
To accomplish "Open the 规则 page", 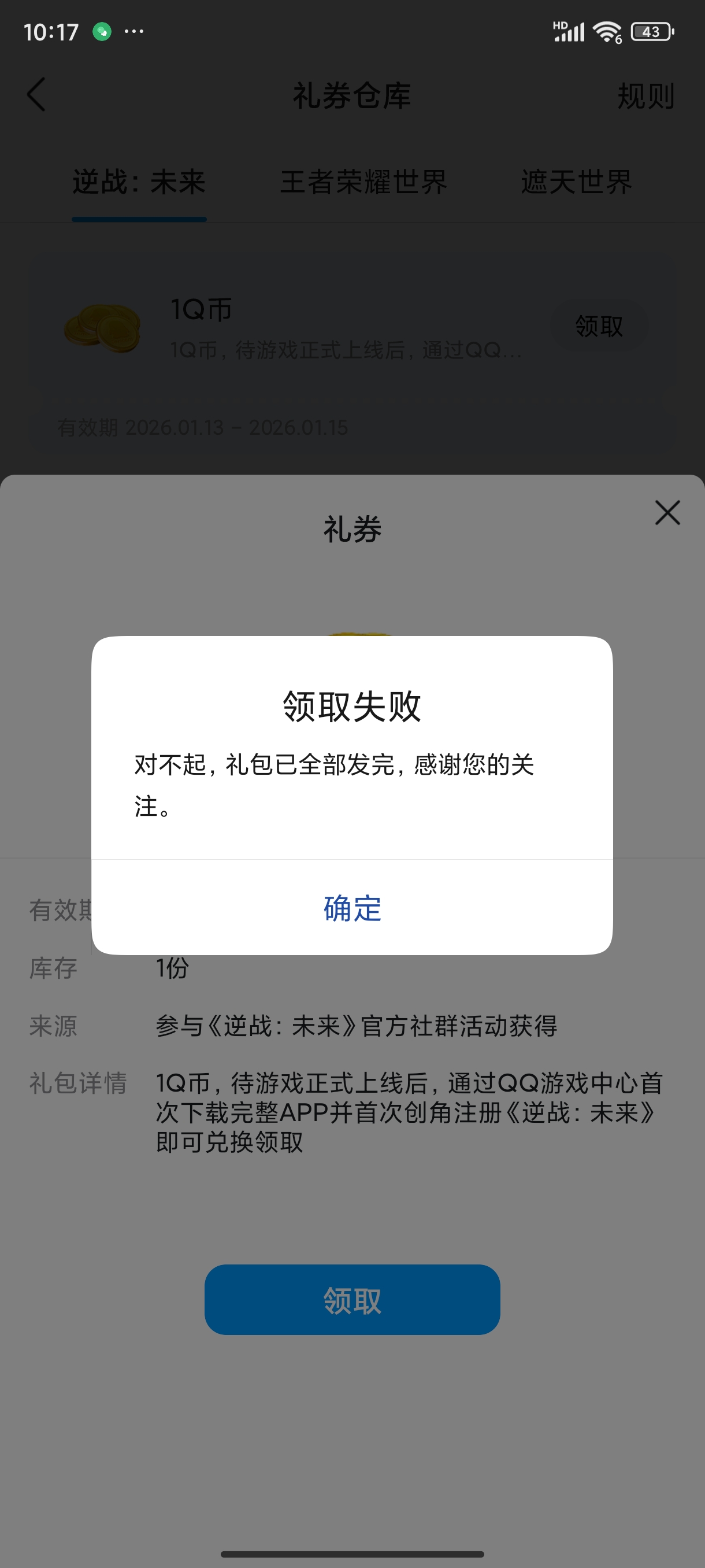I will [x=645, y=96].
